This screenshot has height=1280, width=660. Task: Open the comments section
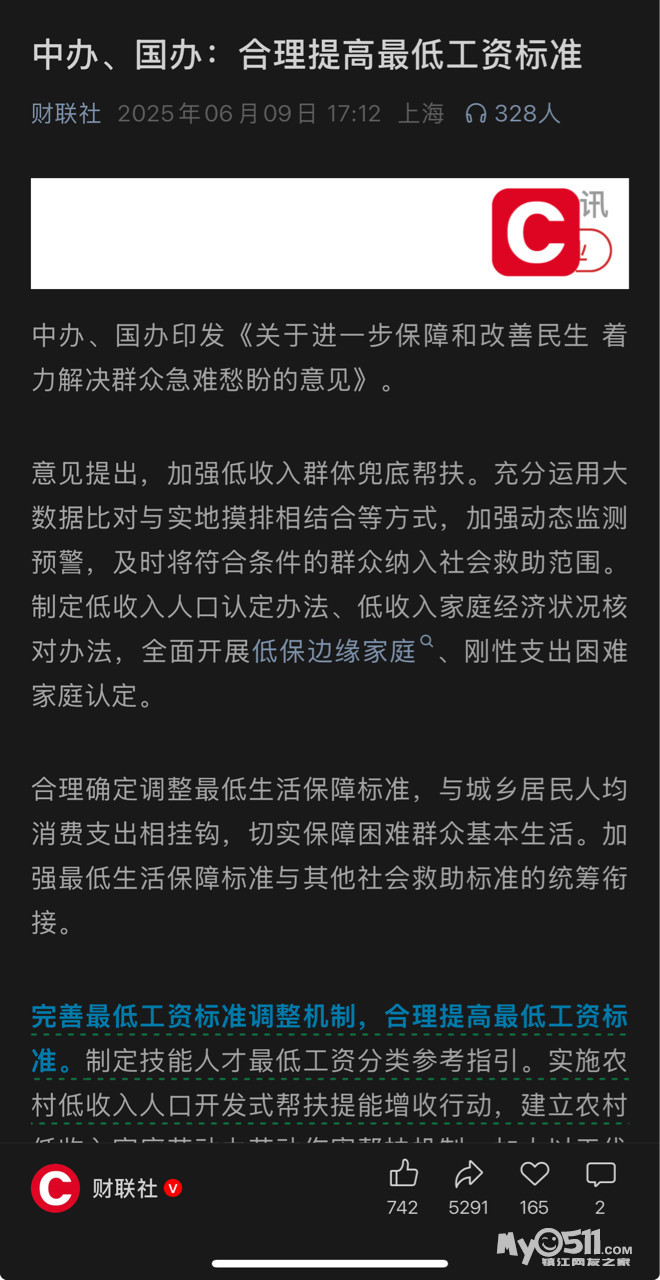point(600,1174)
